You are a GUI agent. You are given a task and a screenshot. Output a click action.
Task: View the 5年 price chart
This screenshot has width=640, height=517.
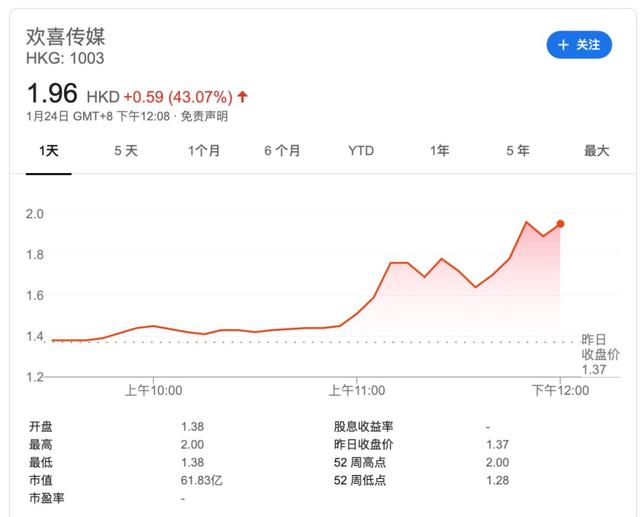pyautogui.click(x=517, y=151)
